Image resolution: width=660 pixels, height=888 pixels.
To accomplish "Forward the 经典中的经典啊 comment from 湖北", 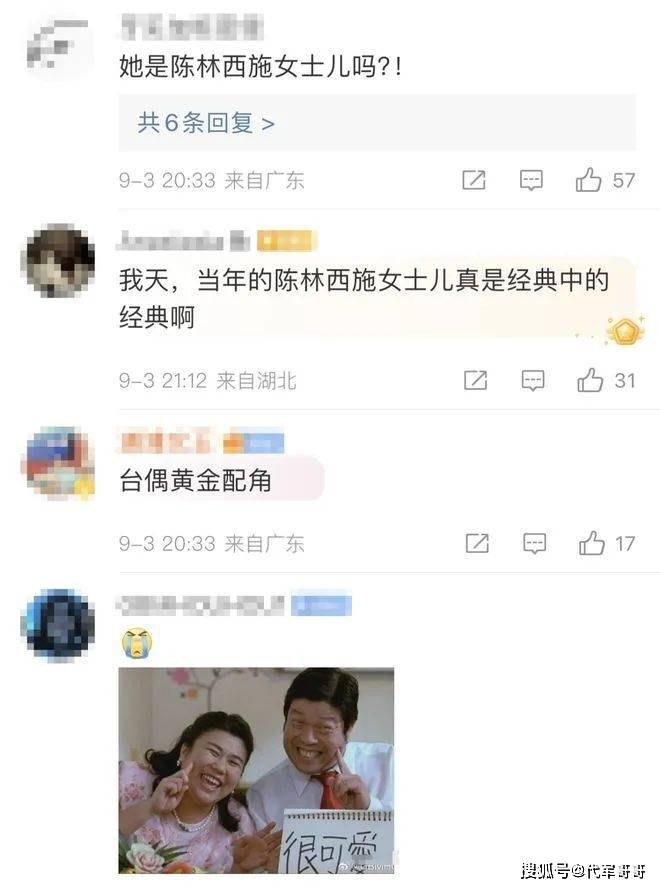I will (x=476, y=380).
